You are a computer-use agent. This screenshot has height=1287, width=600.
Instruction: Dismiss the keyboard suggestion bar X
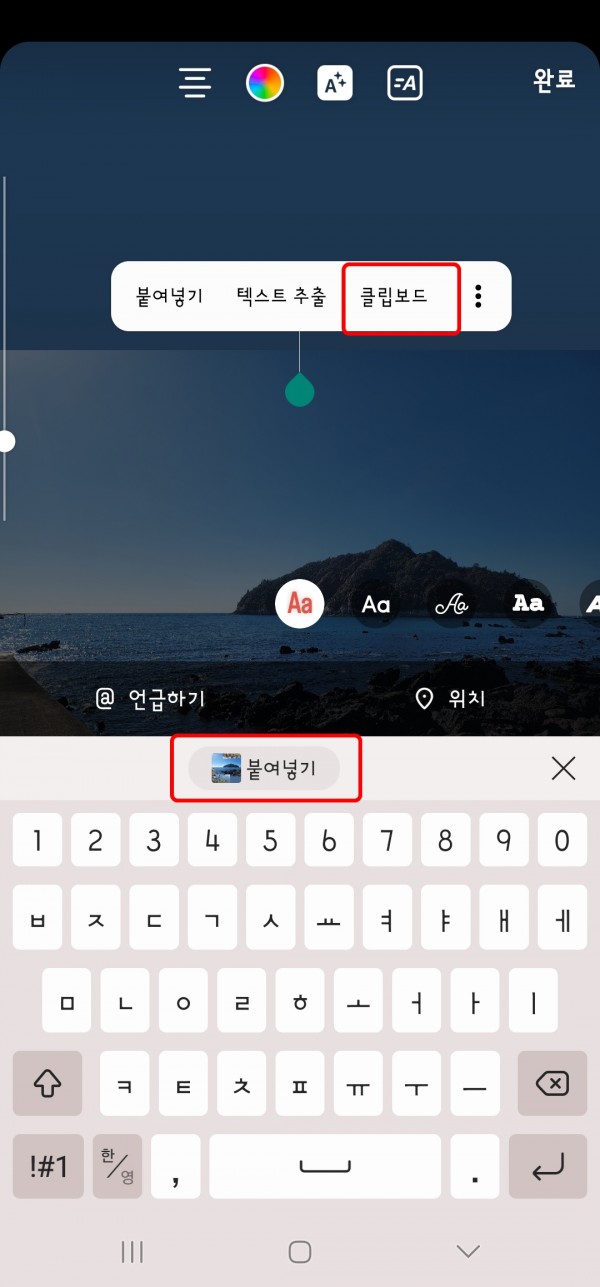(563, 768)
